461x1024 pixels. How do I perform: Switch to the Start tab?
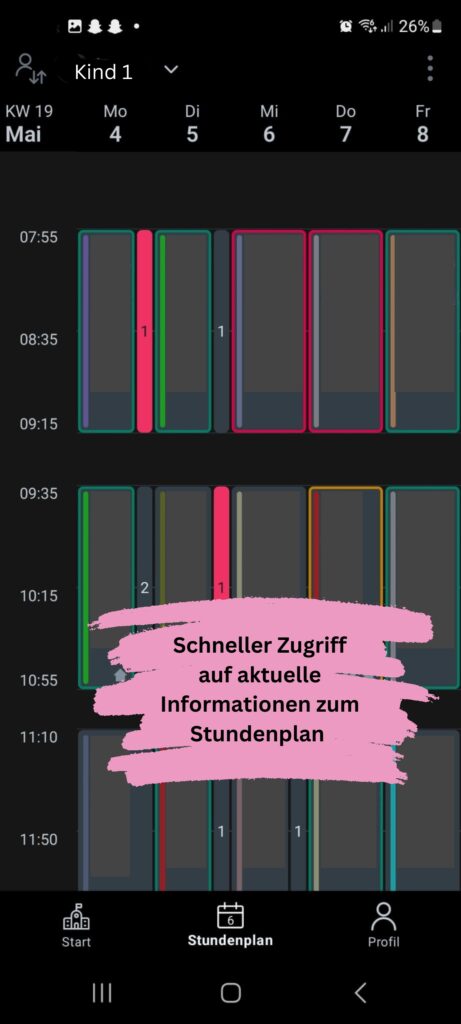click(x=76, y=925)
